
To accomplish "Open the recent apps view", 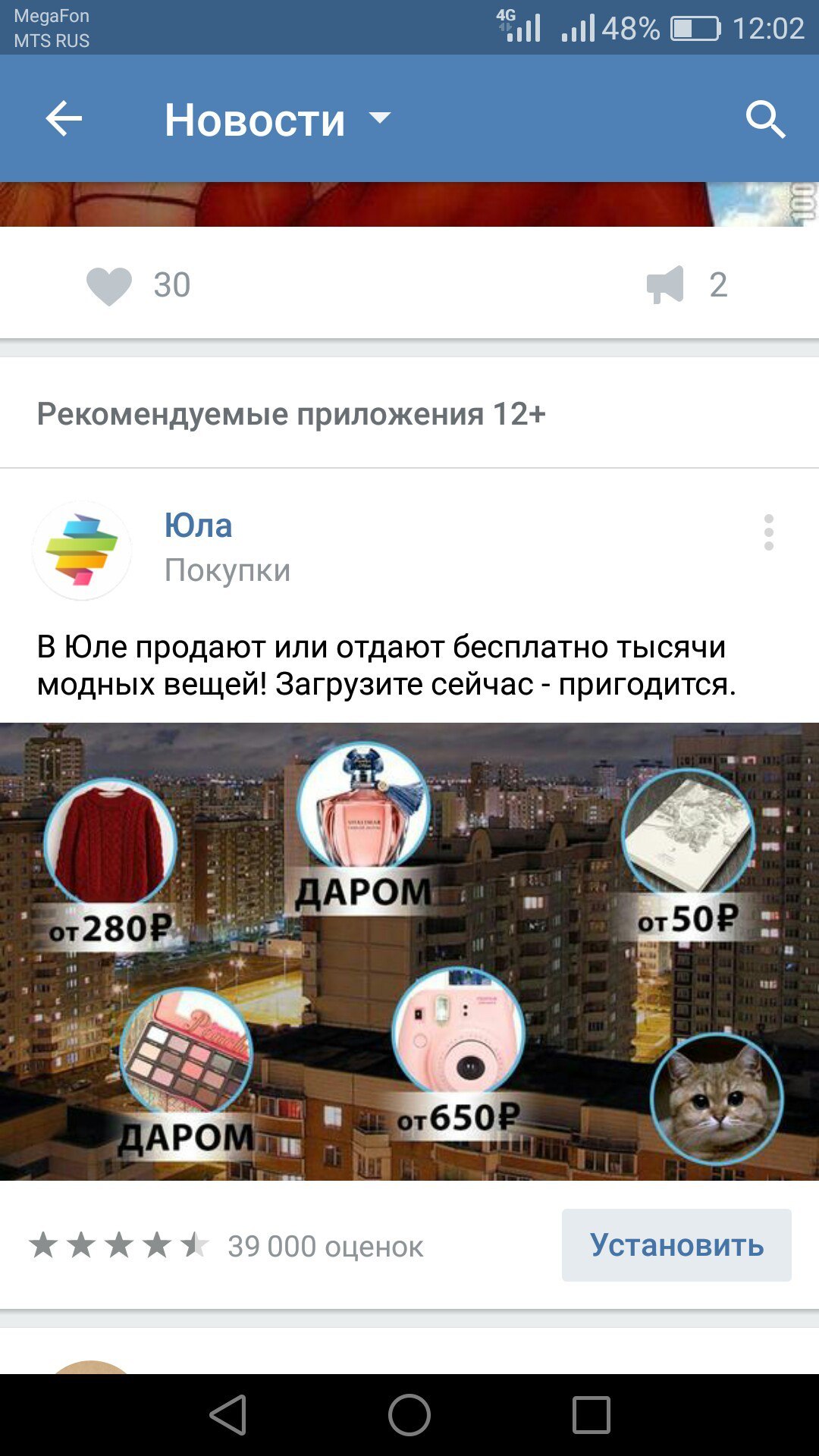I will point(591,1415).
